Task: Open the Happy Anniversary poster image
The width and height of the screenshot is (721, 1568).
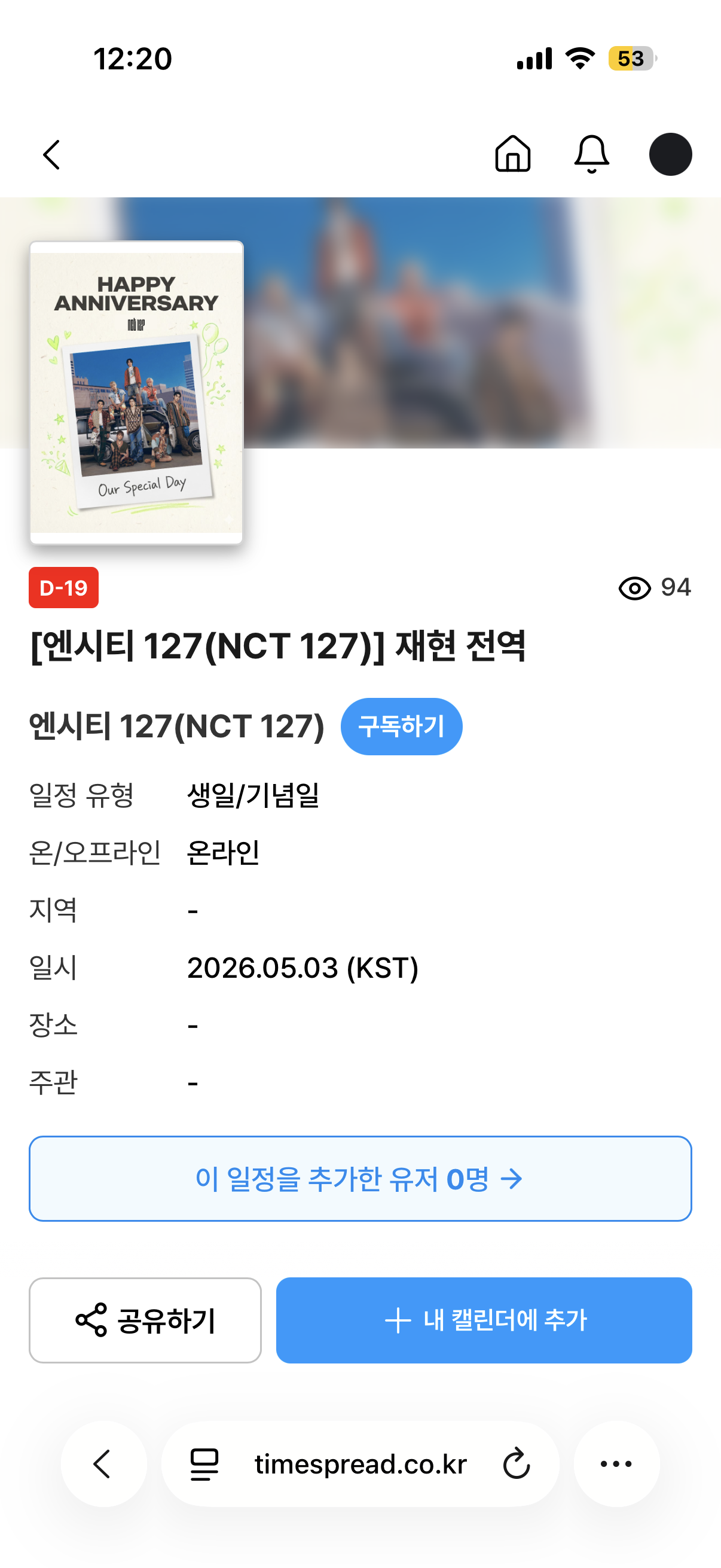Action: click(x=136, y=393)
